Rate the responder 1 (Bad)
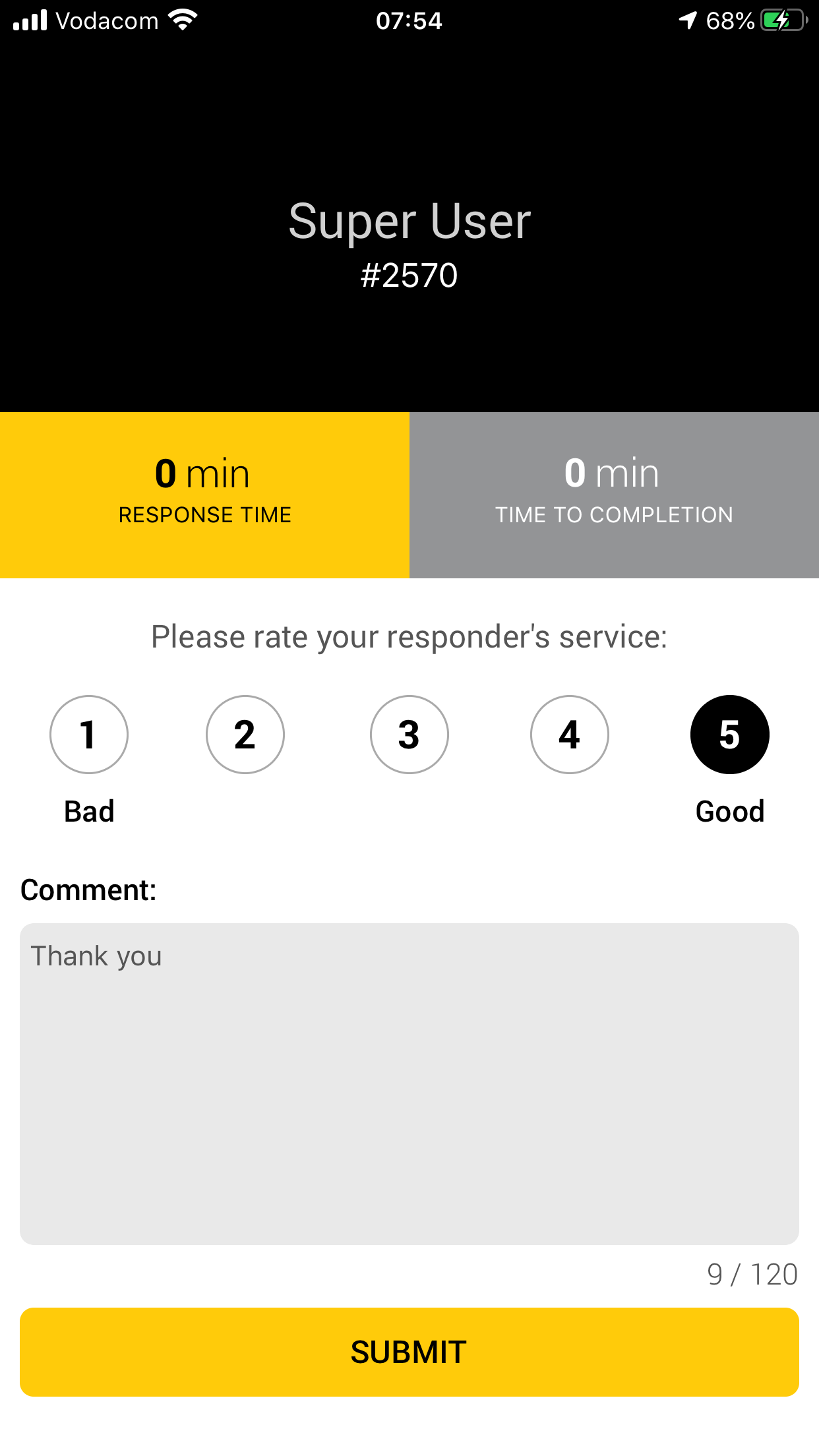Viewport: 819px width, 1456px height. 89,735
